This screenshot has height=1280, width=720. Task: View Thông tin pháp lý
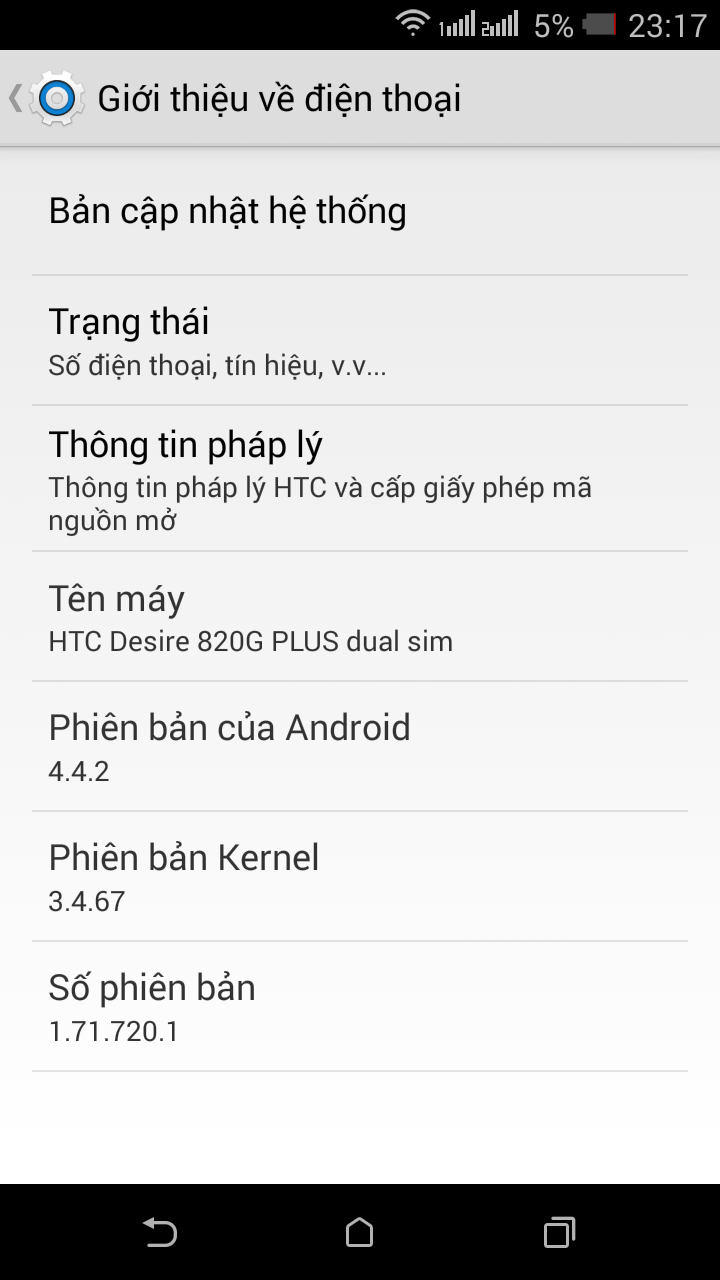[x=360, y=479]
